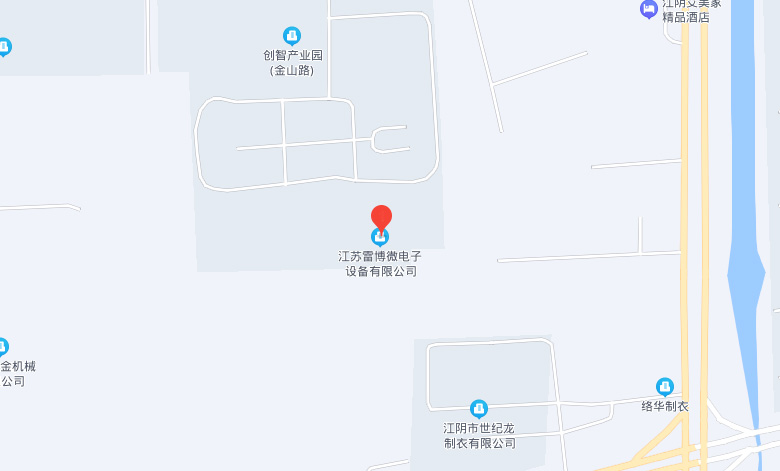The height and width of the screenshot is (471, 780).
Task: Open the 江阴市世纪龙制衣有限公司 map marker
Action: [479, 409]
